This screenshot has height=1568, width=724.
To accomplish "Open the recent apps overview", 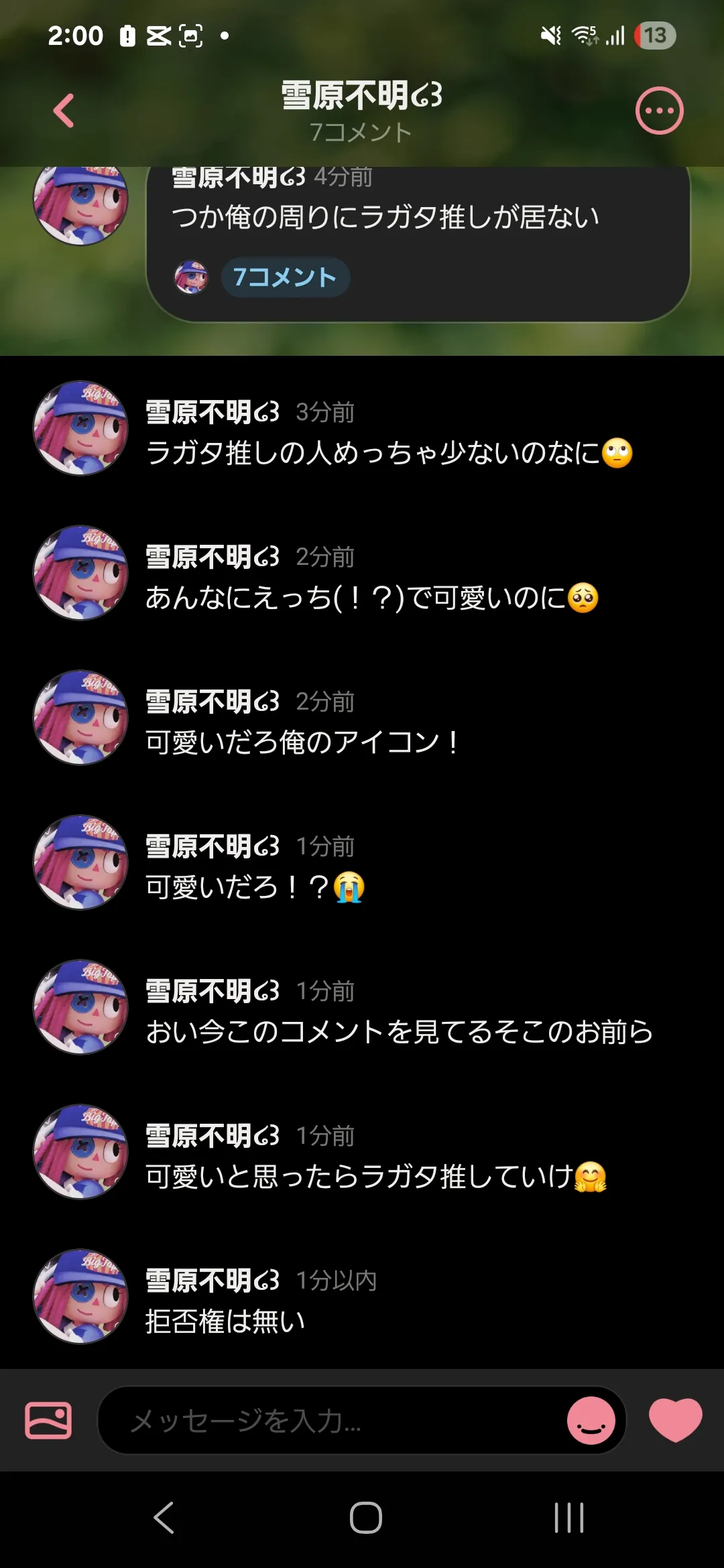I will point(568,1518).
